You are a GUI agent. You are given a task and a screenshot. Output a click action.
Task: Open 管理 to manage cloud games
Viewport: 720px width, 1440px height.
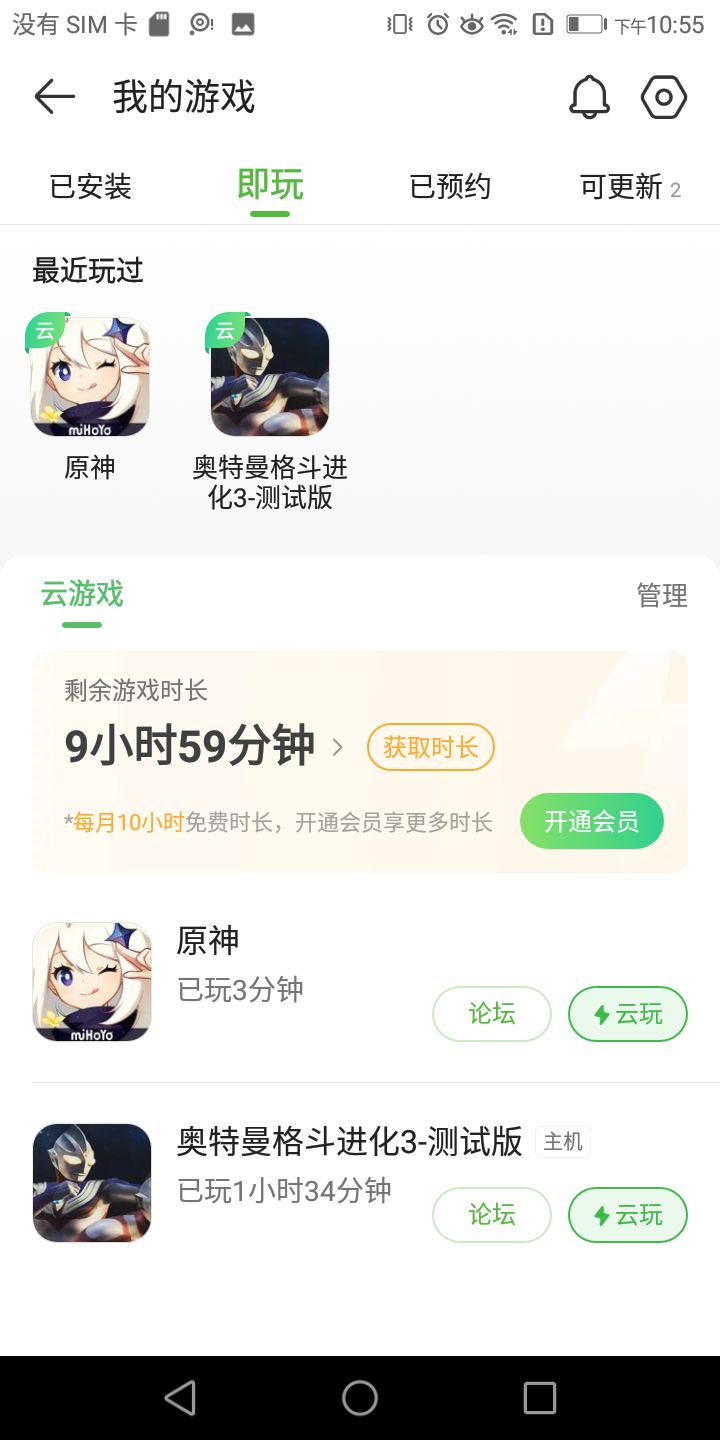pyautogui.click(x=662, y=595)
